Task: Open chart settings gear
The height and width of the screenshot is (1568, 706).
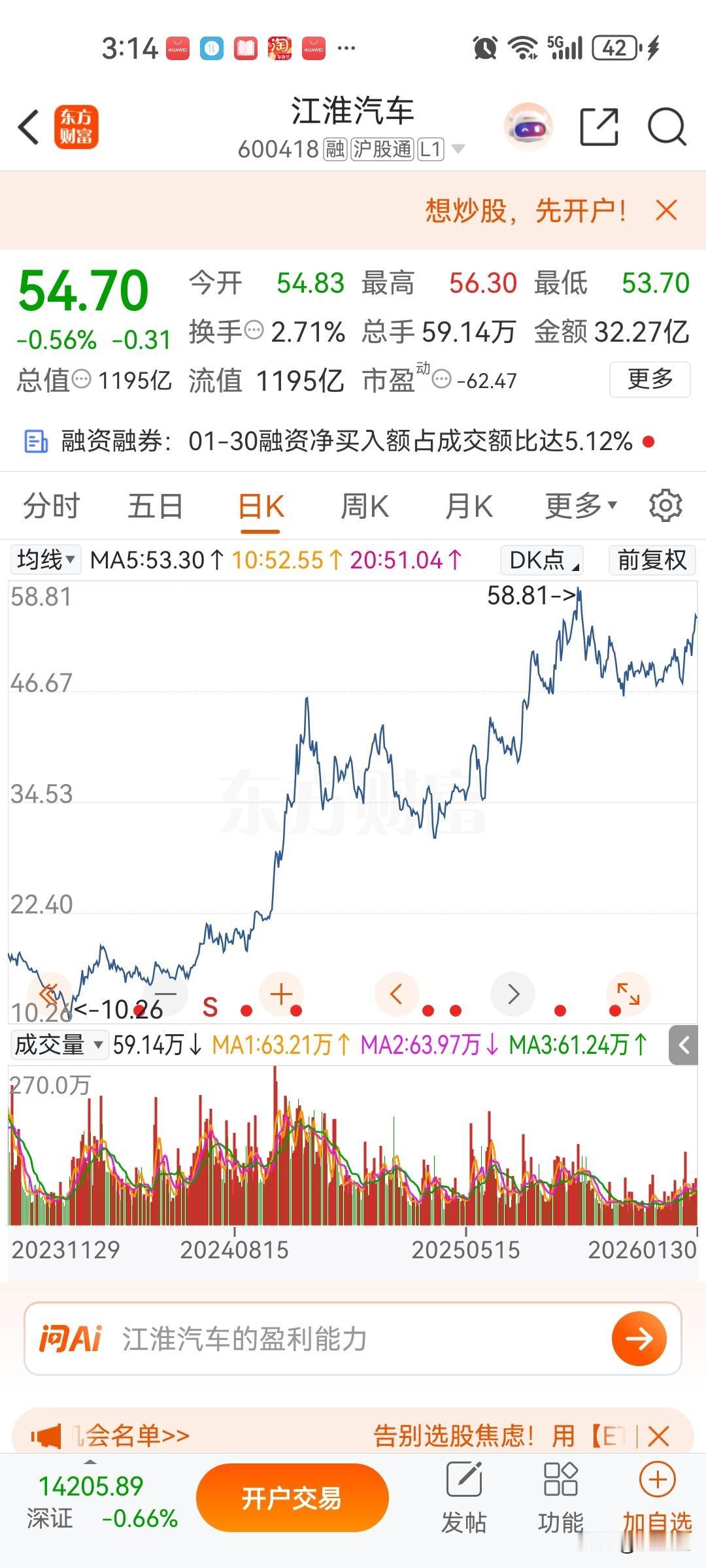Action: pos(665,506)
